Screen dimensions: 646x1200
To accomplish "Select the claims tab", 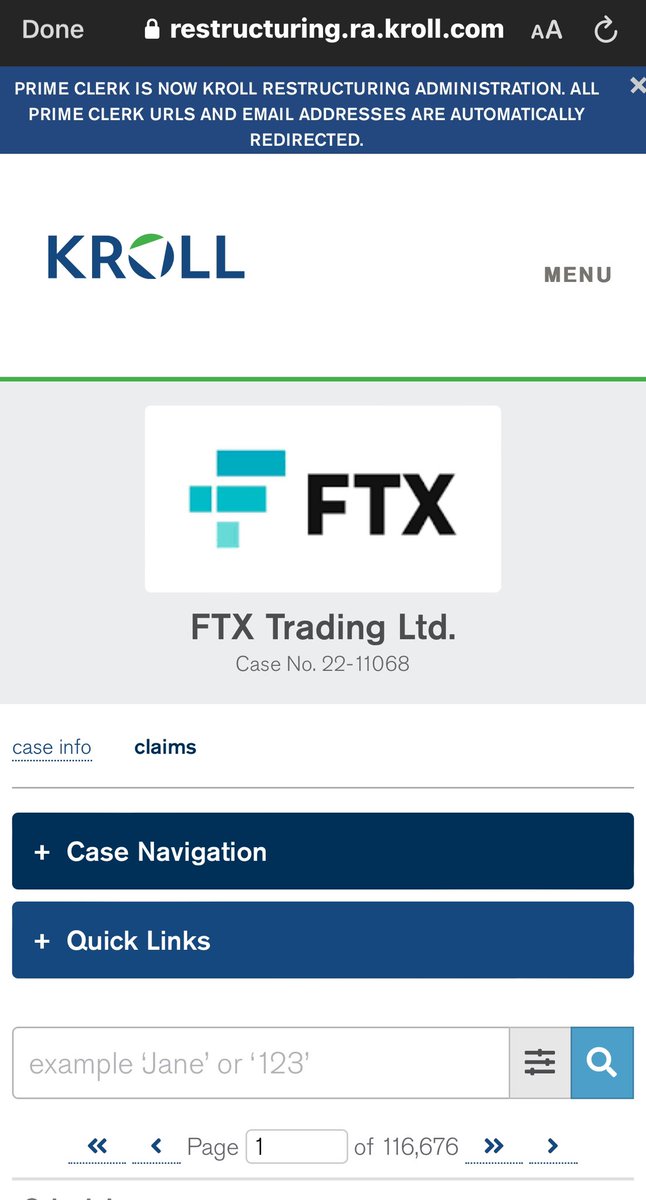I will coord(165,747).
